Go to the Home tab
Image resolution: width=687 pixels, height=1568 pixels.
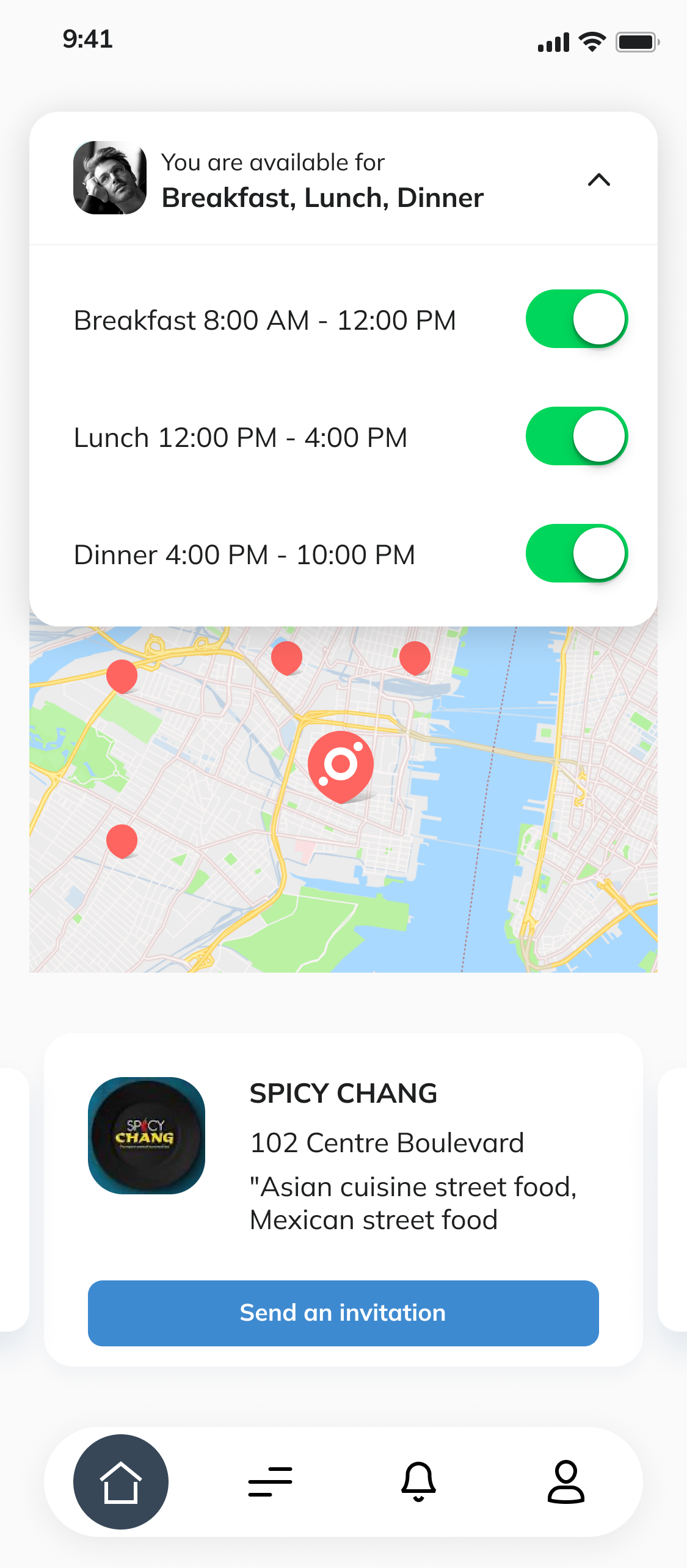[x=121, y=1481]
